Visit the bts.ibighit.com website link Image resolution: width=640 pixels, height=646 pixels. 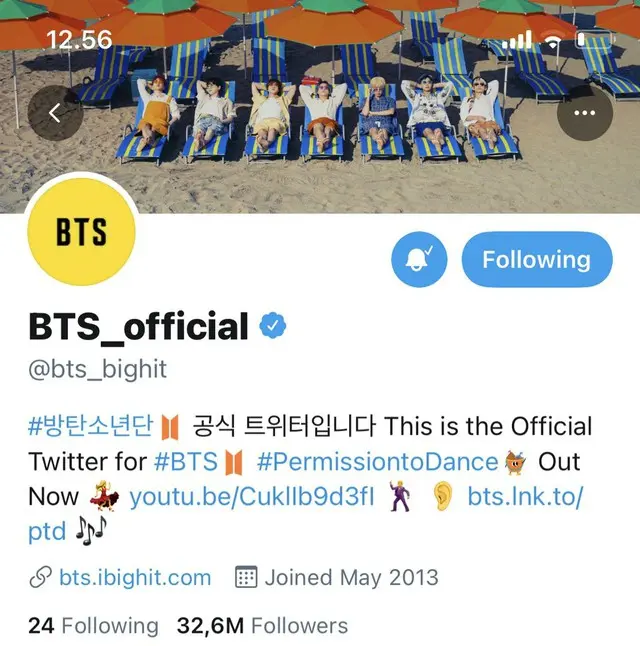[x=135, y=577]
